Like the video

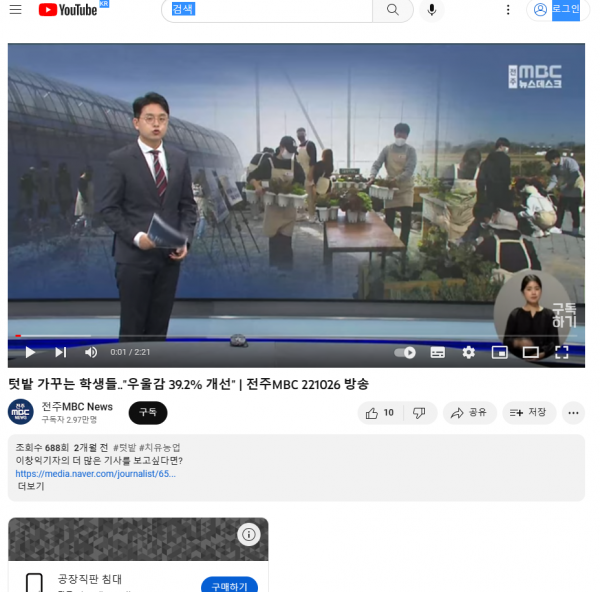pyautogui.click(x=380, y=412)
